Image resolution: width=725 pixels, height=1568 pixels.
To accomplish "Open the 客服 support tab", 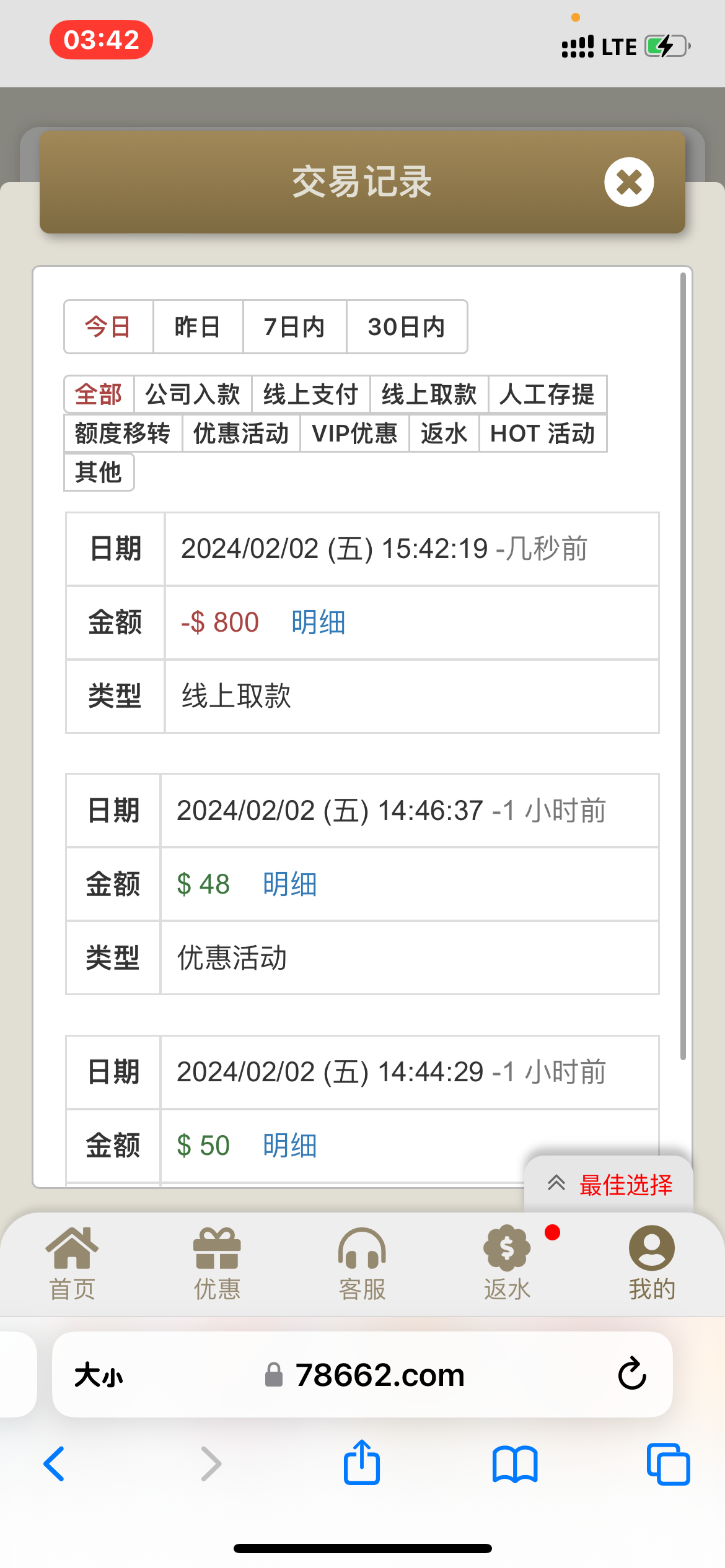I will click(x=362, y=1263).
